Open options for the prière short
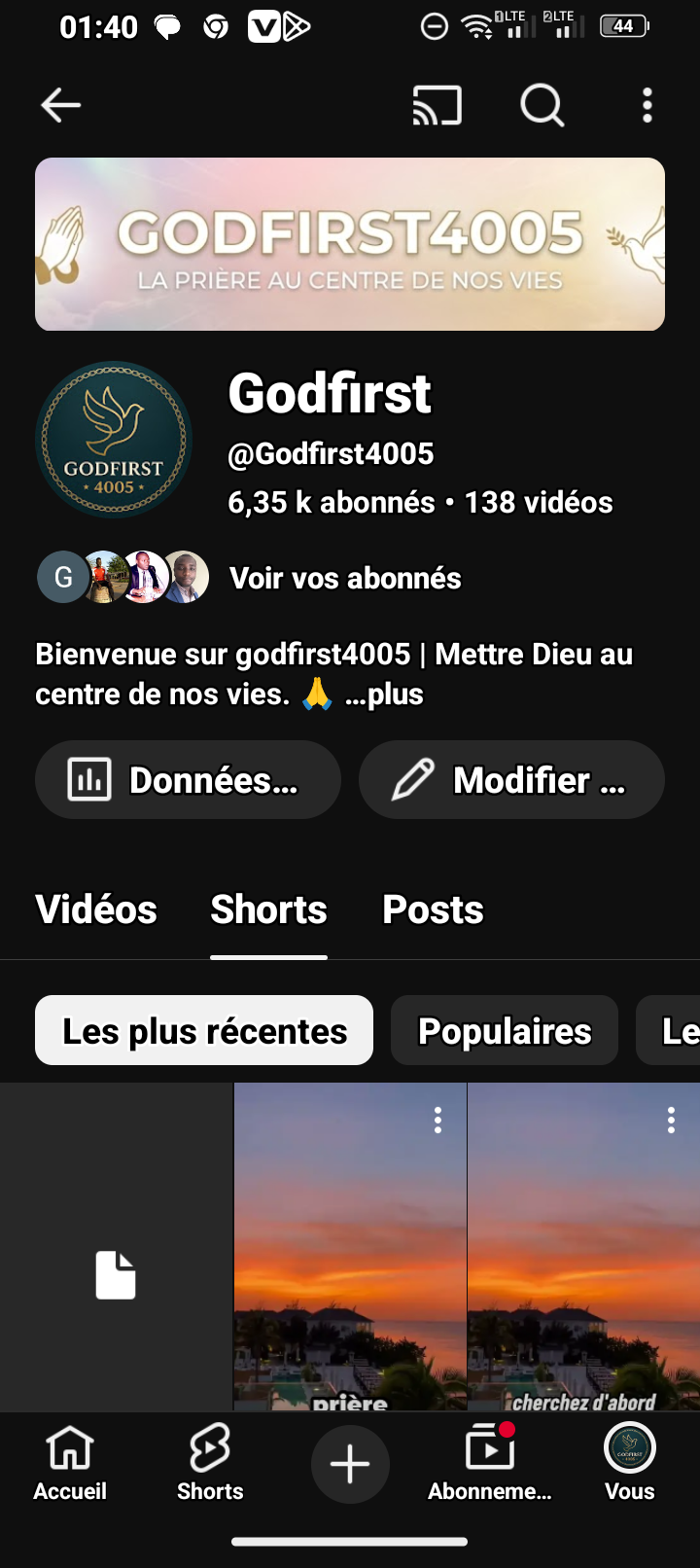Image resolution: width=700 pixels, height=1568 pixels. 438,1121
